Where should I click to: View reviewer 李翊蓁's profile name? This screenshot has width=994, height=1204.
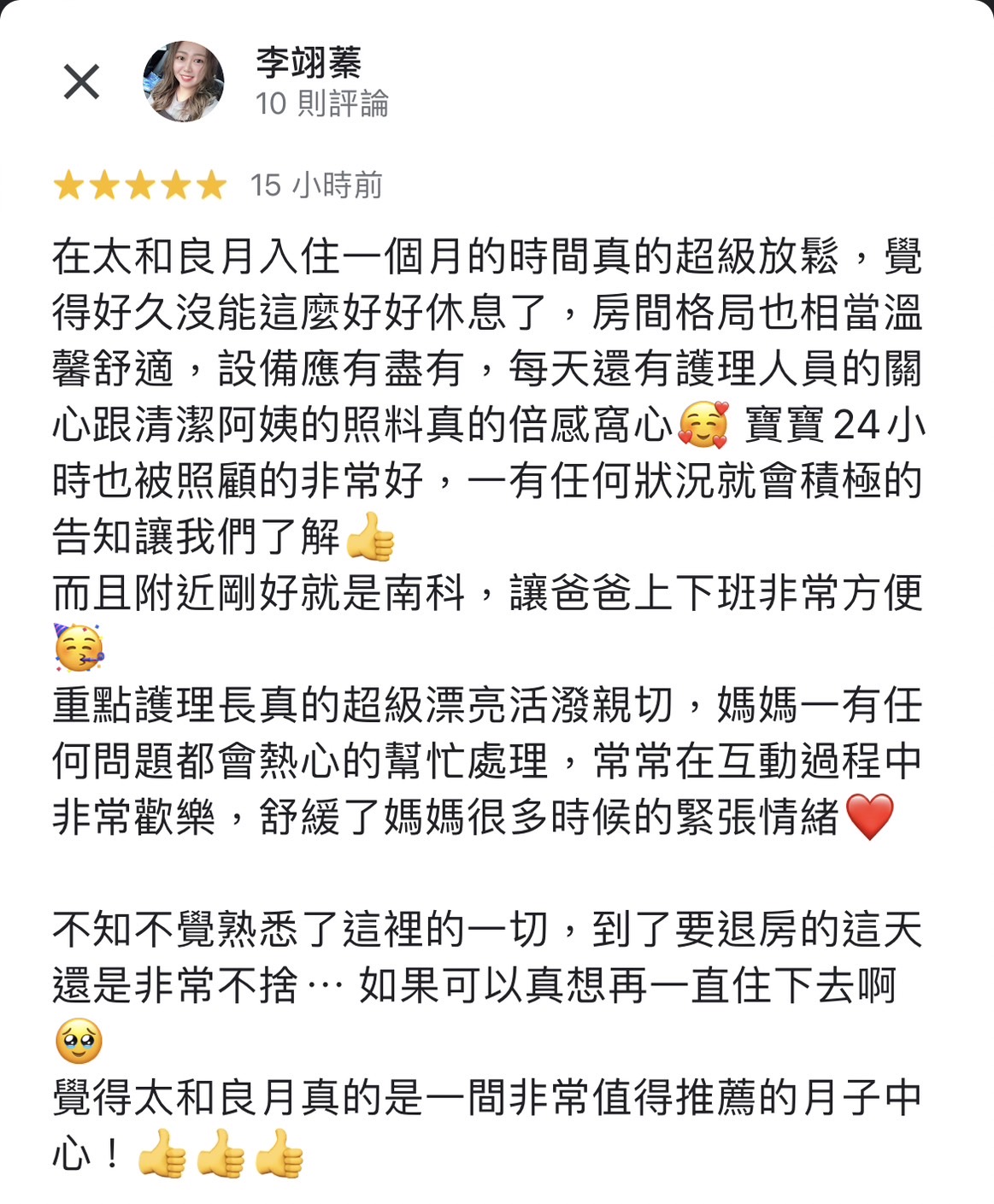(x=309, y=62)
